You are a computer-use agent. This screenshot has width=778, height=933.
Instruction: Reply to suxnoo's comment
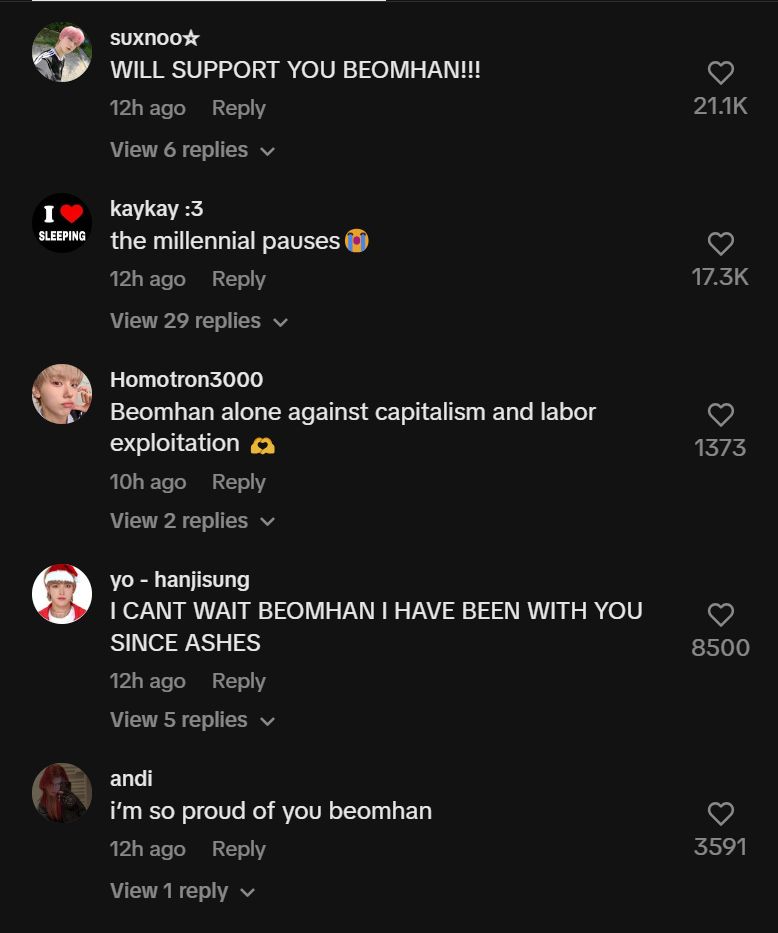pos(238,108)
